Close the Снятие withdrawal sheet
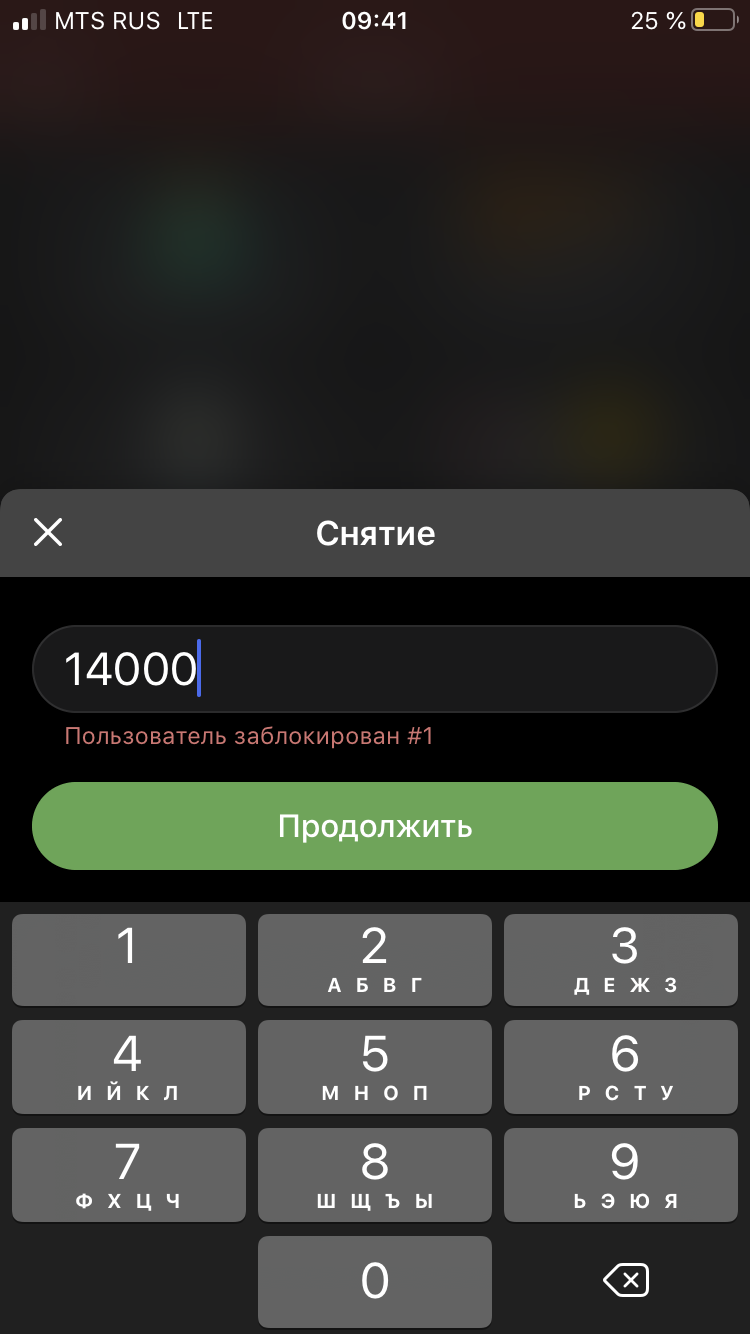The height and width of the screenshot is (1334, 750). click(x=48, y=533)
